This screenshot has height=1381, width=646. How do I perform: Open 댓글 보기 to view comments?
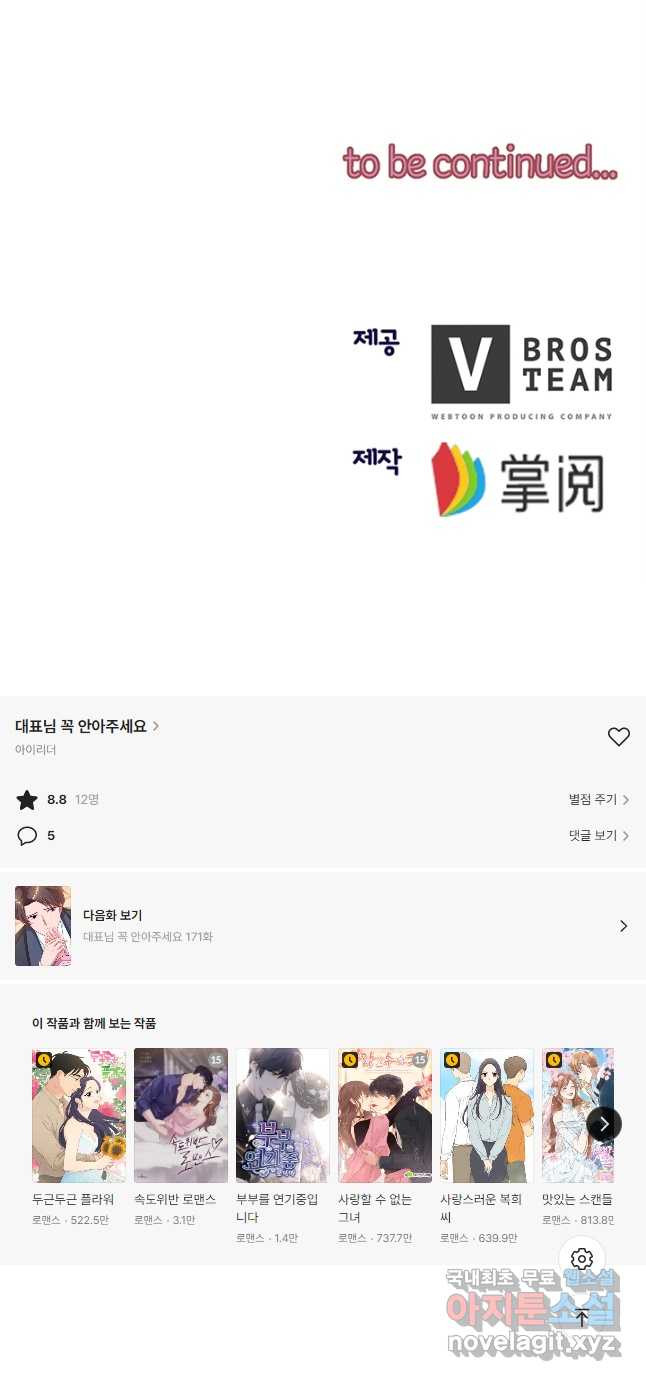(x=598, y=836)
